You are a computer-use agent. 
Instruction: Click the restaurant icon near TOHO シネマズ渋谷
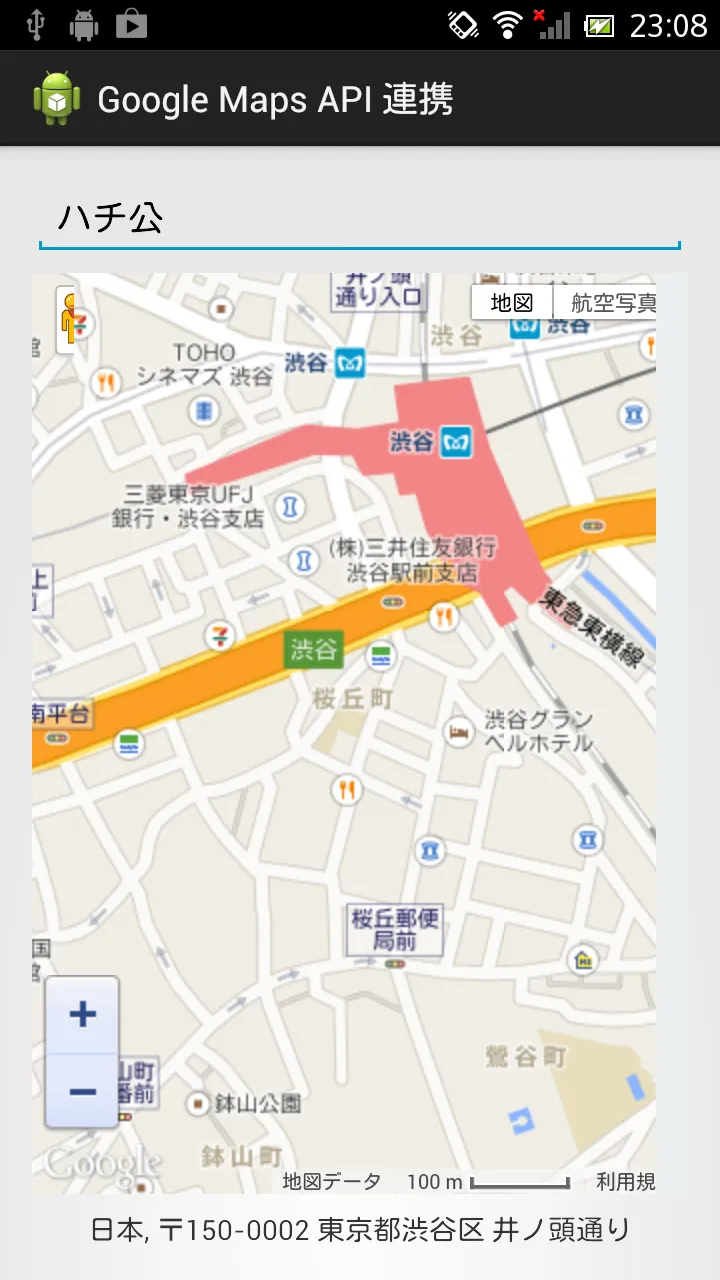click(107, 381)
